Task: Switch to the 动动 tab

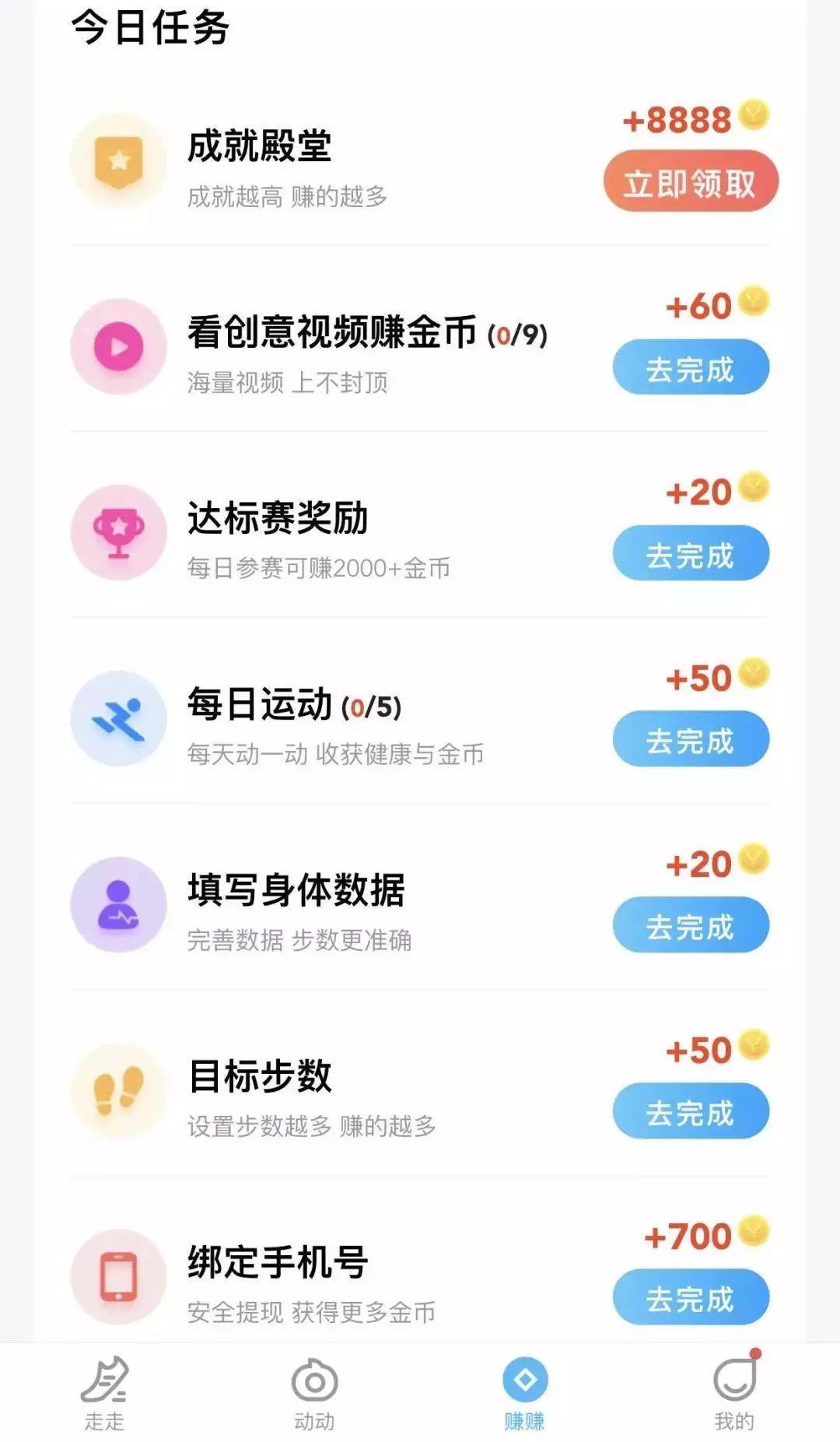Action: click(x=315, y=1393)
